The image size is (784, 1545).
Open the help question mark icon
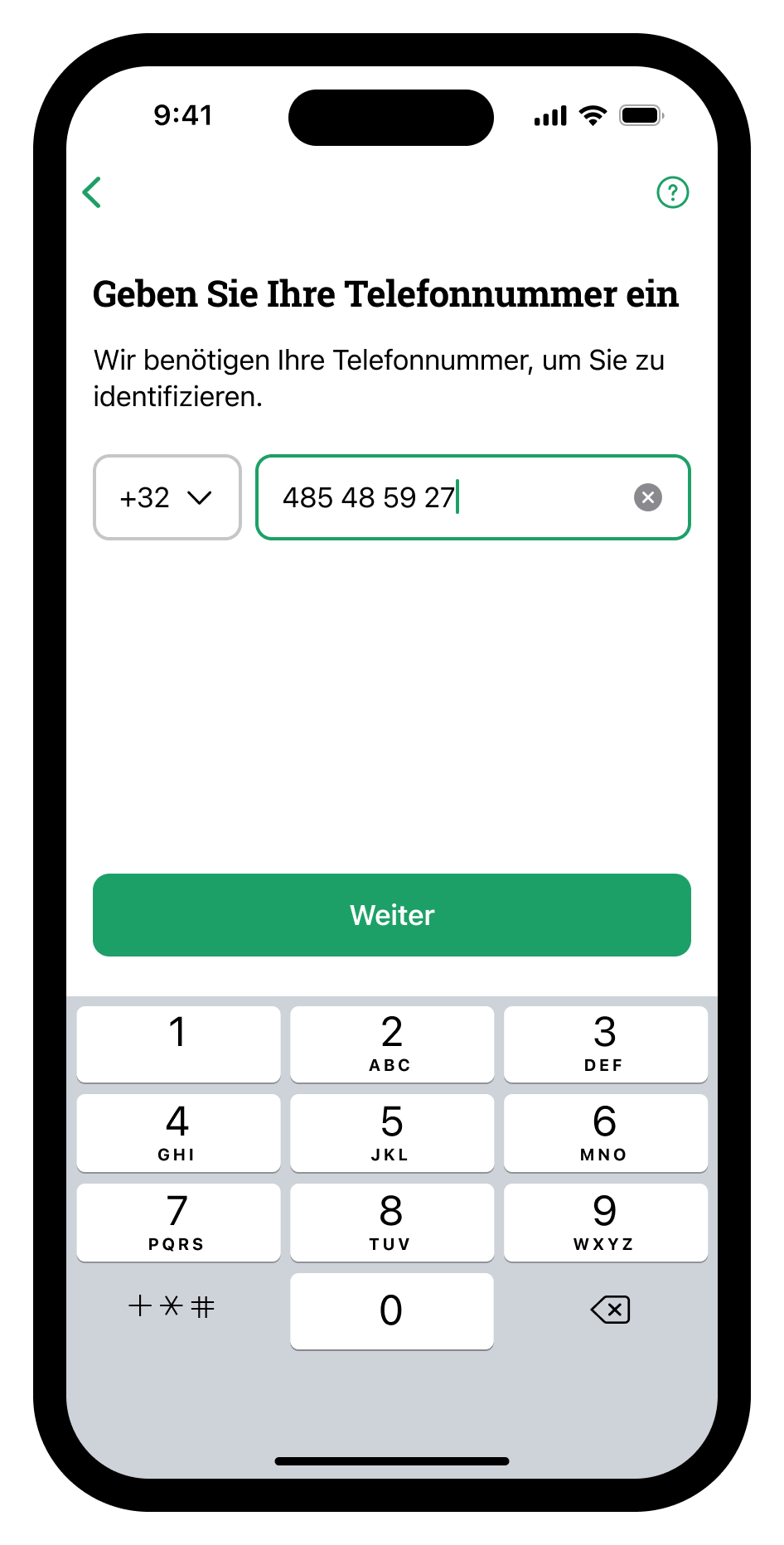pyautogui.click(x=673, y=192)
